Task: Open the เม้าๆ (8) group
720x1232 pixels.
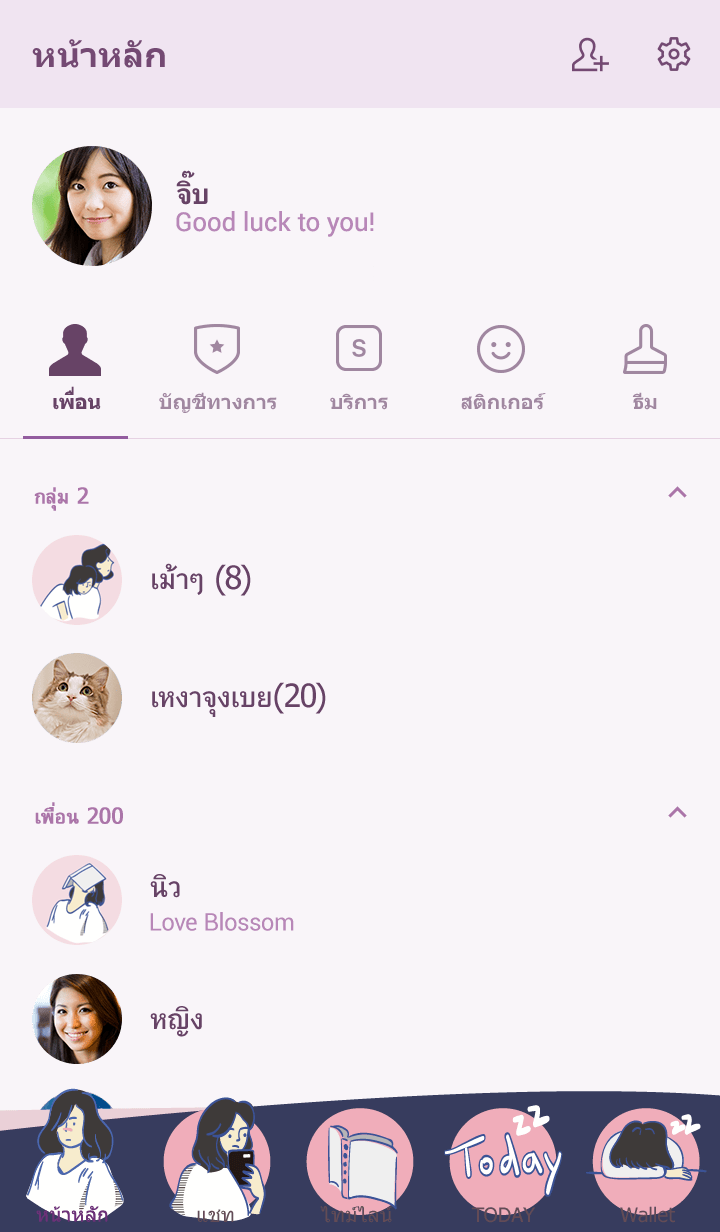Action: [200, 580]
